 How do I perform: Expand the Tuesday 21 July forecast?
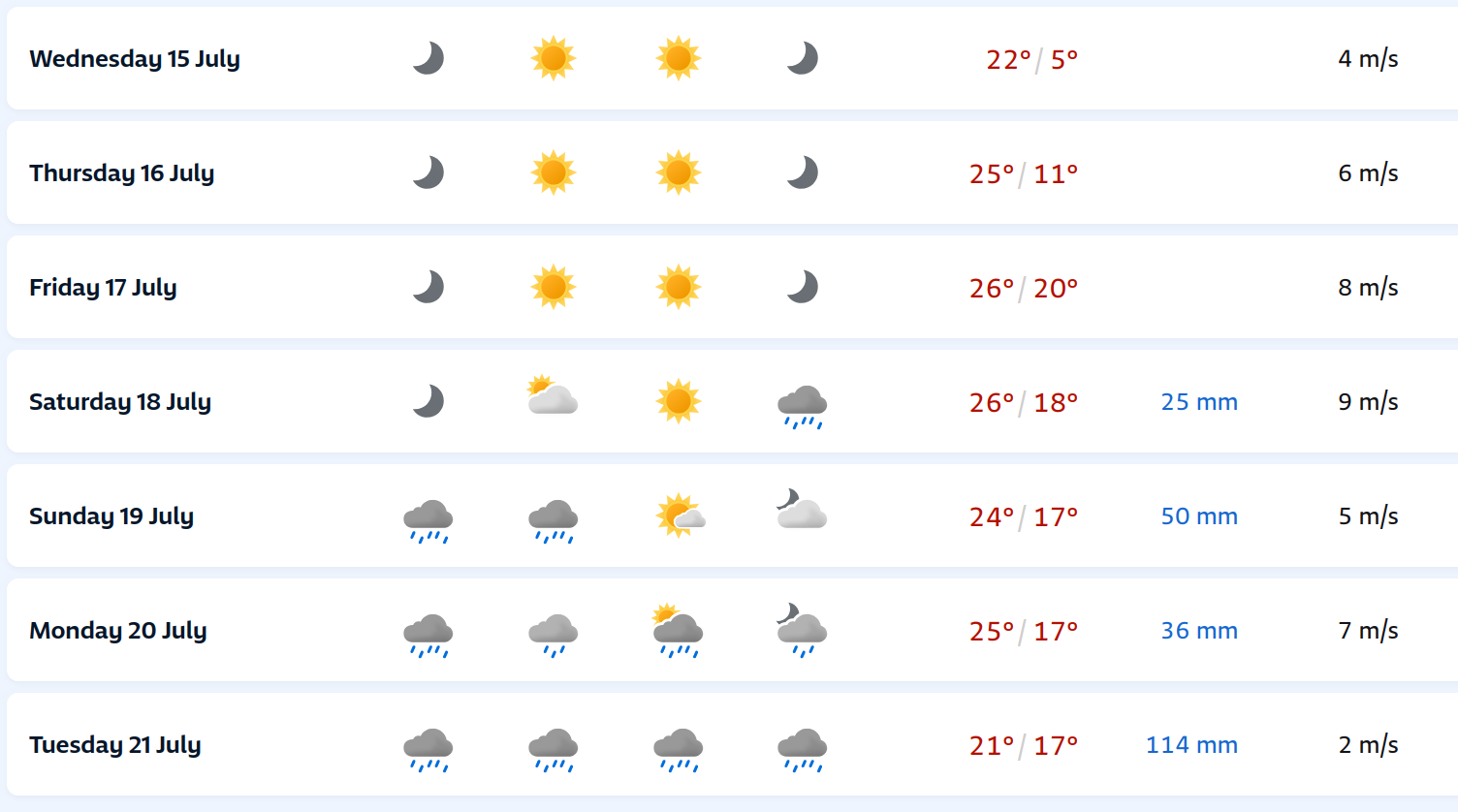[732, 744]
